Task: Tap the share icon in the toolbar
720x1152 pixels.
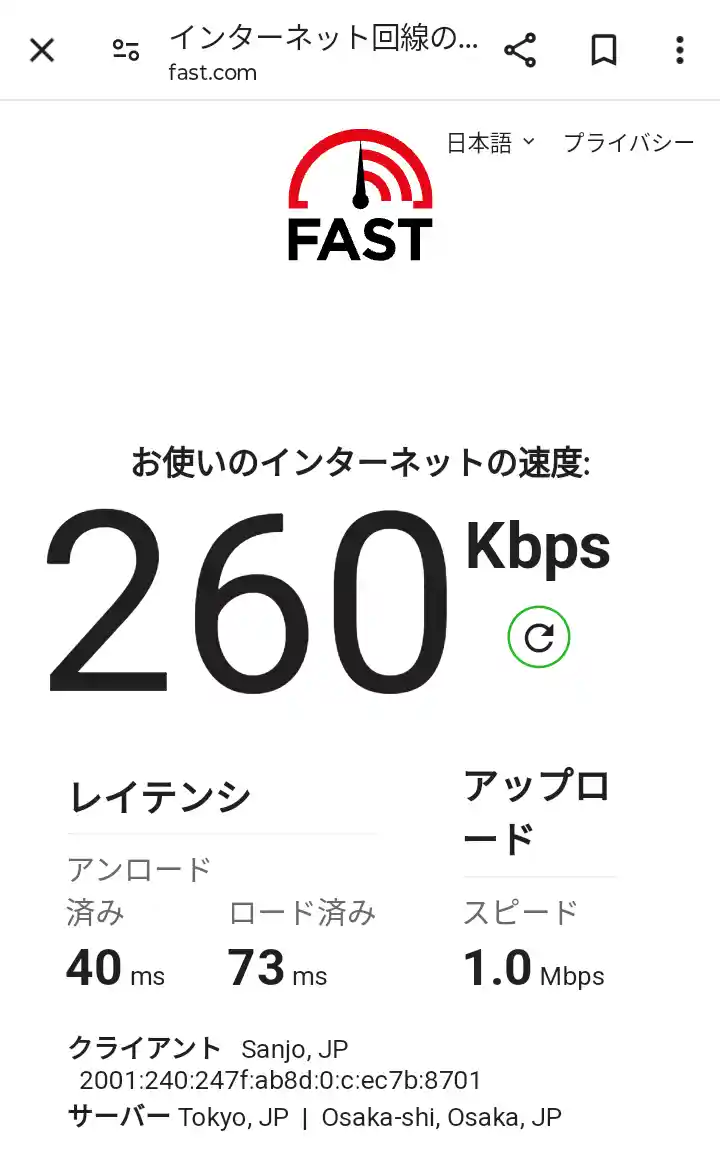Action: click(x=519, y=50)
